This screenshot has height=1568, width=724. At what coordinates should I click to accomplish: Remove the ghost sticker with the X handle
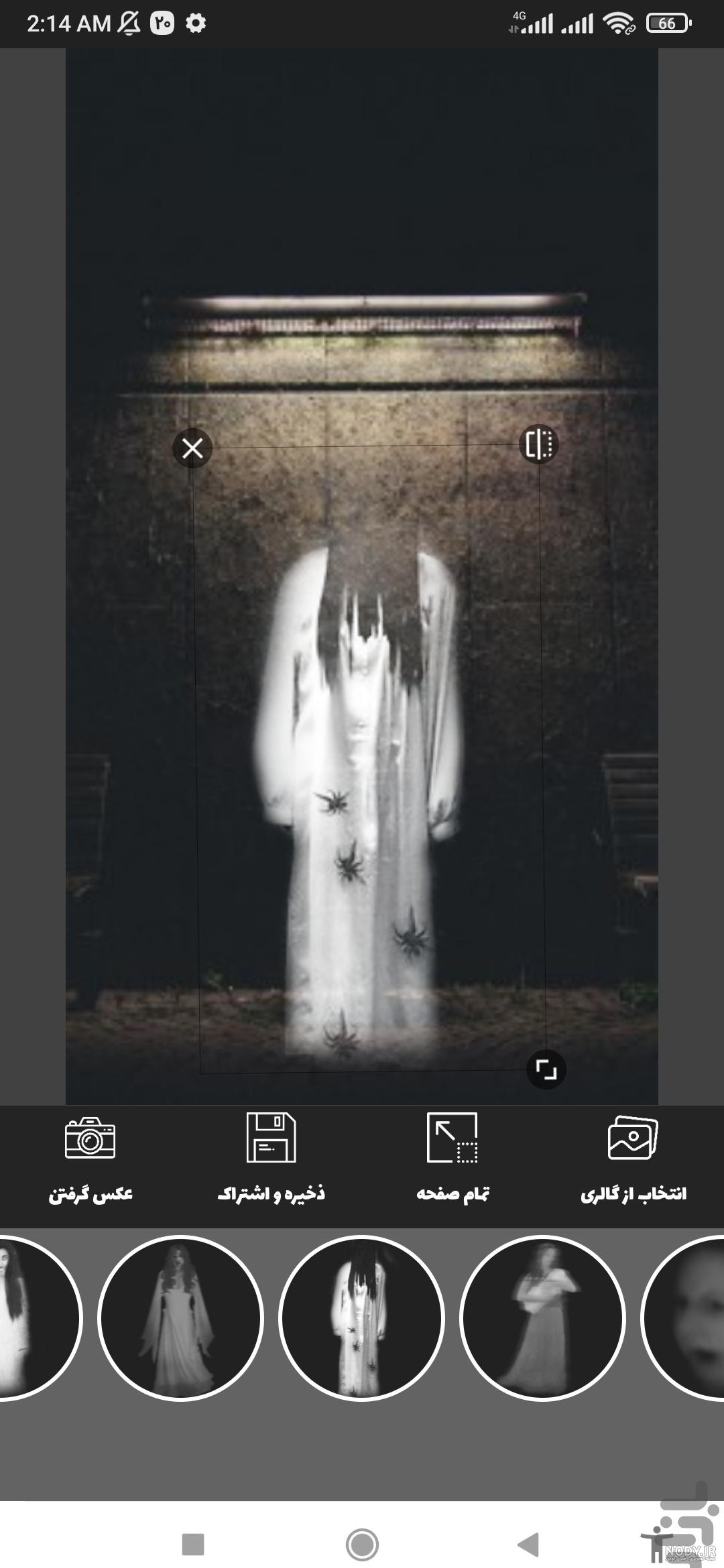point(192,448)
